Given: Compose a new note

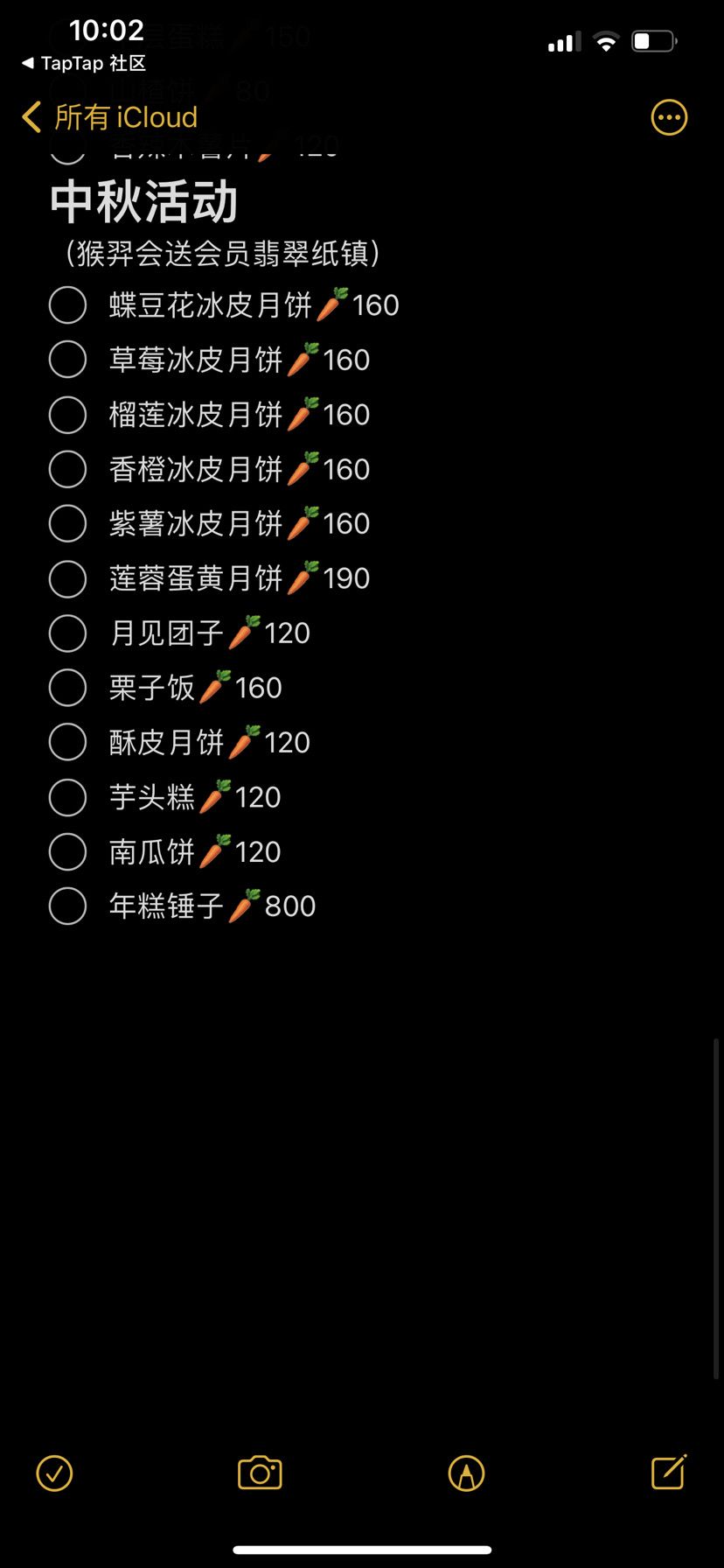Looking at the screenshot, I should point(669,1472).
